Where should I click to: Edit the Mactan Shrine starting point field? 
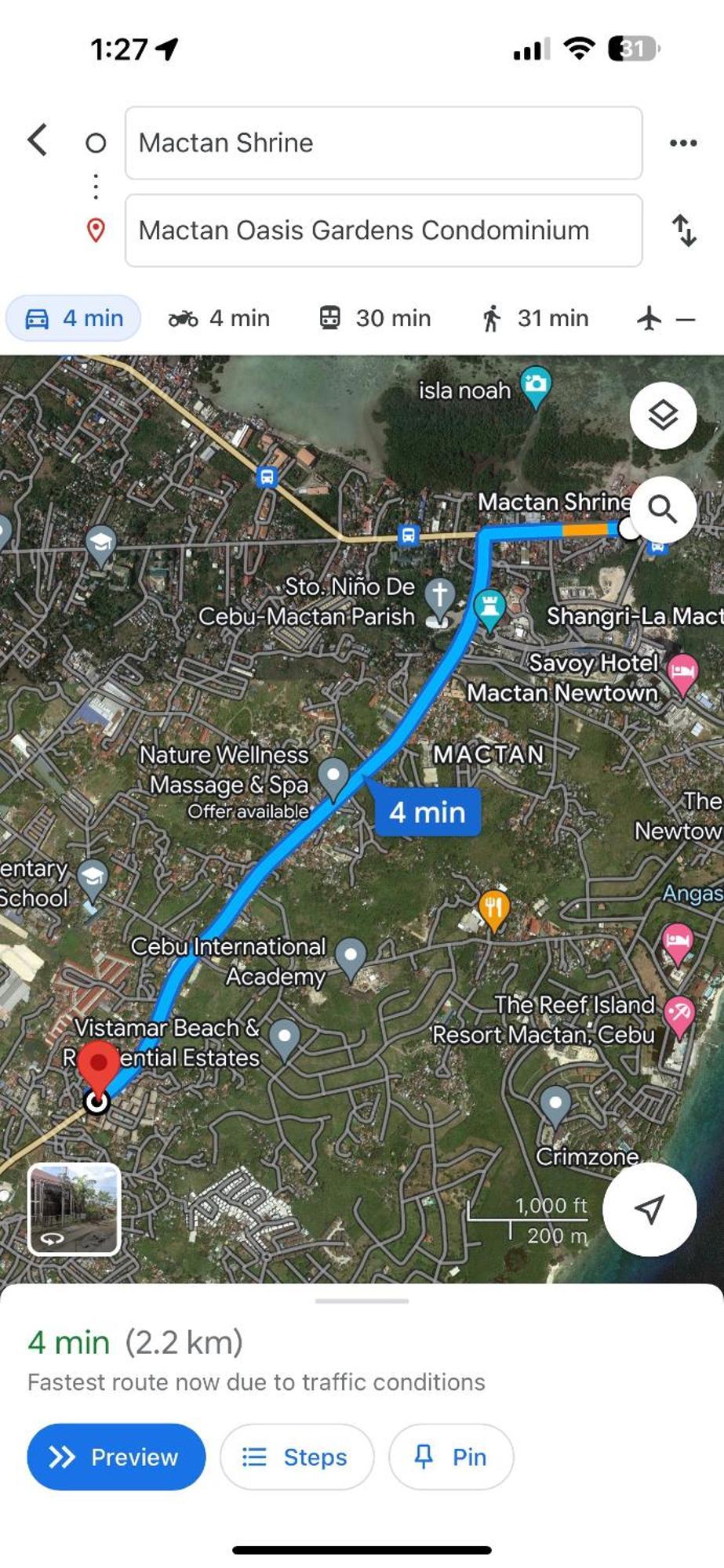tap(383, 143)
